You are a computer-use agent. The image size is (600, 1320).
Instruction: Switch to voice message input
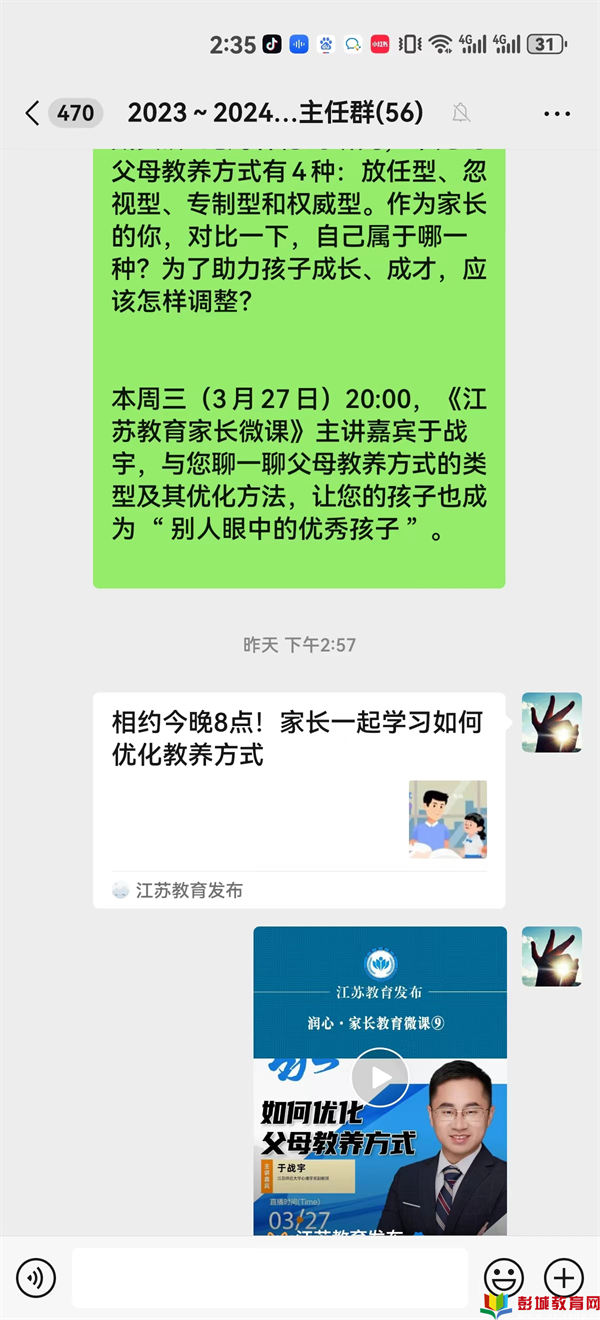[36, 1277]
